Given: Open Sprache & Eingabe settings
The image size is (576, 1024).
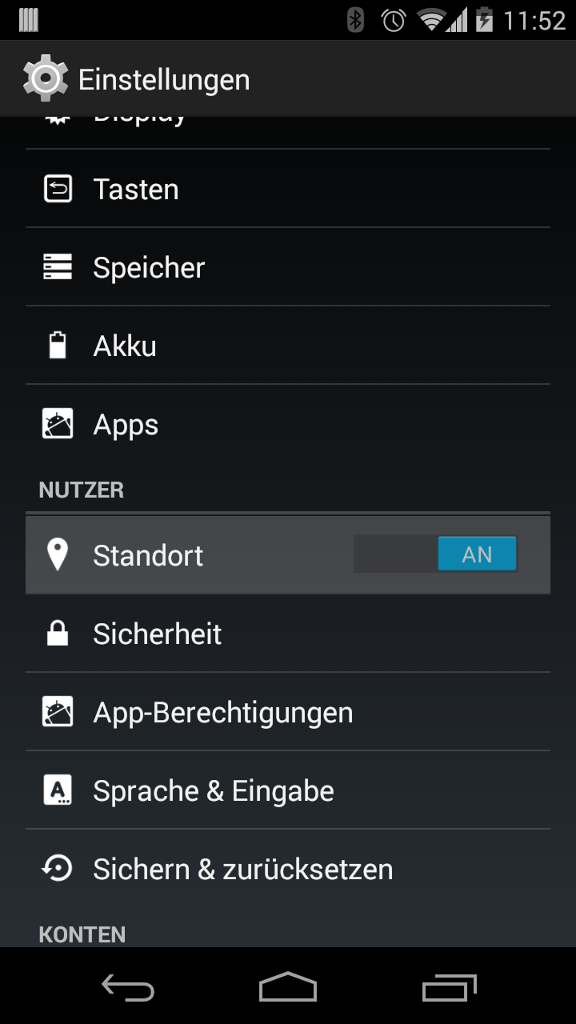Looking at the screenshot, I should pos(287,791).
